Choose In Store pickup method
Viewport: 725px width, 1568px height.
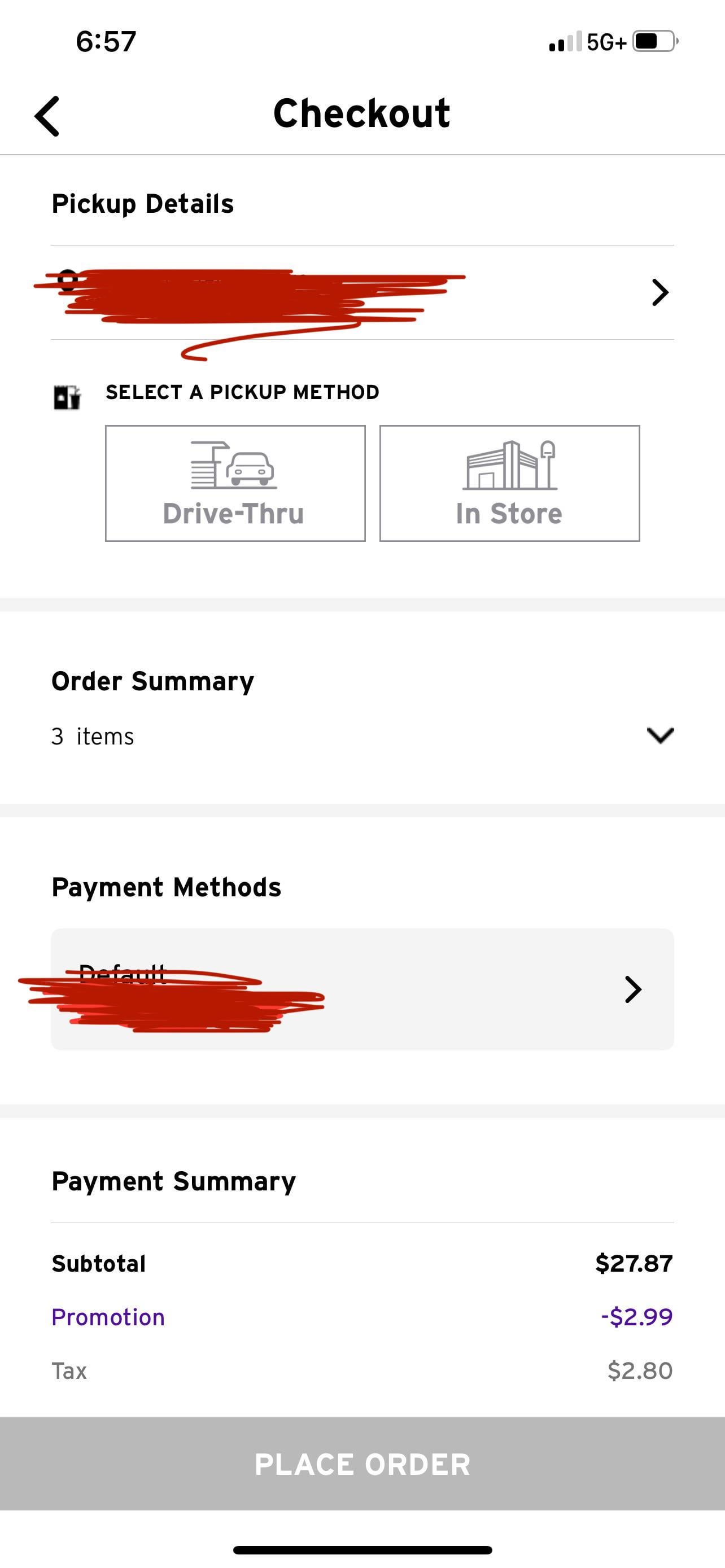click(509, 483)
